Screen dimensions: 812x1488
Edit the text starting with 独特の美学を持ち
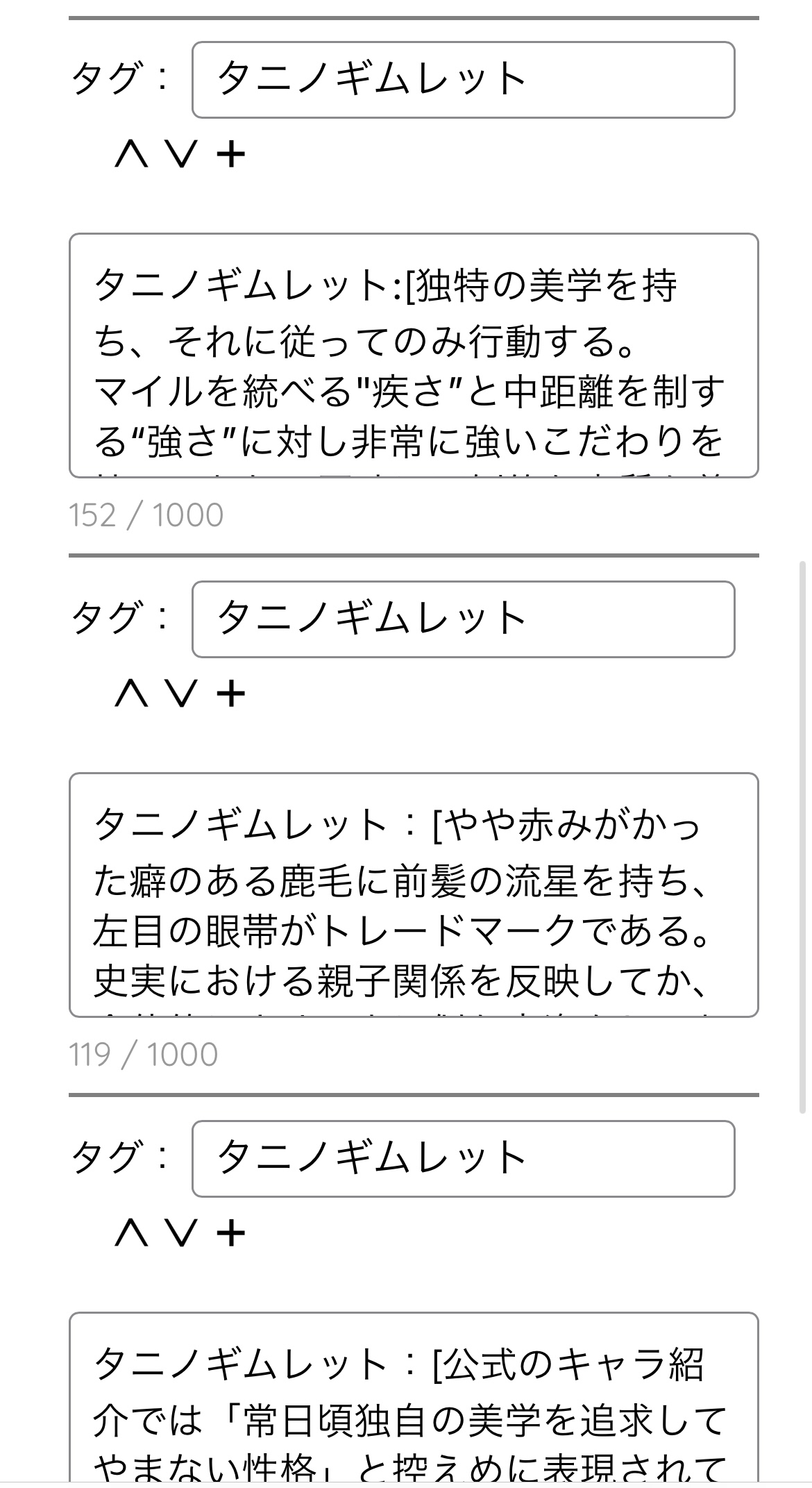[x=413, y=356]
